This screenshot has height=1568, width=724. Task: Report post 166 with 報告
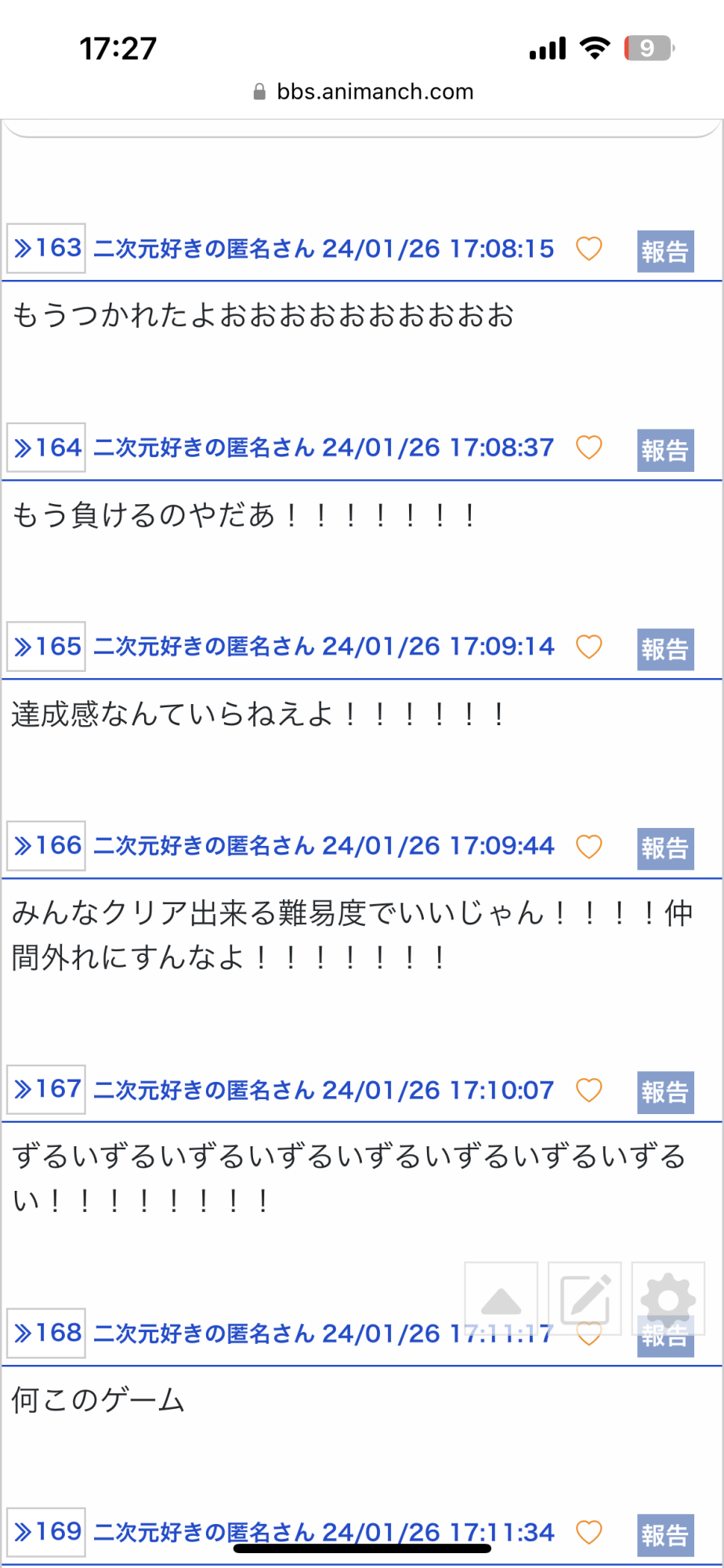[x=665, y=848]
